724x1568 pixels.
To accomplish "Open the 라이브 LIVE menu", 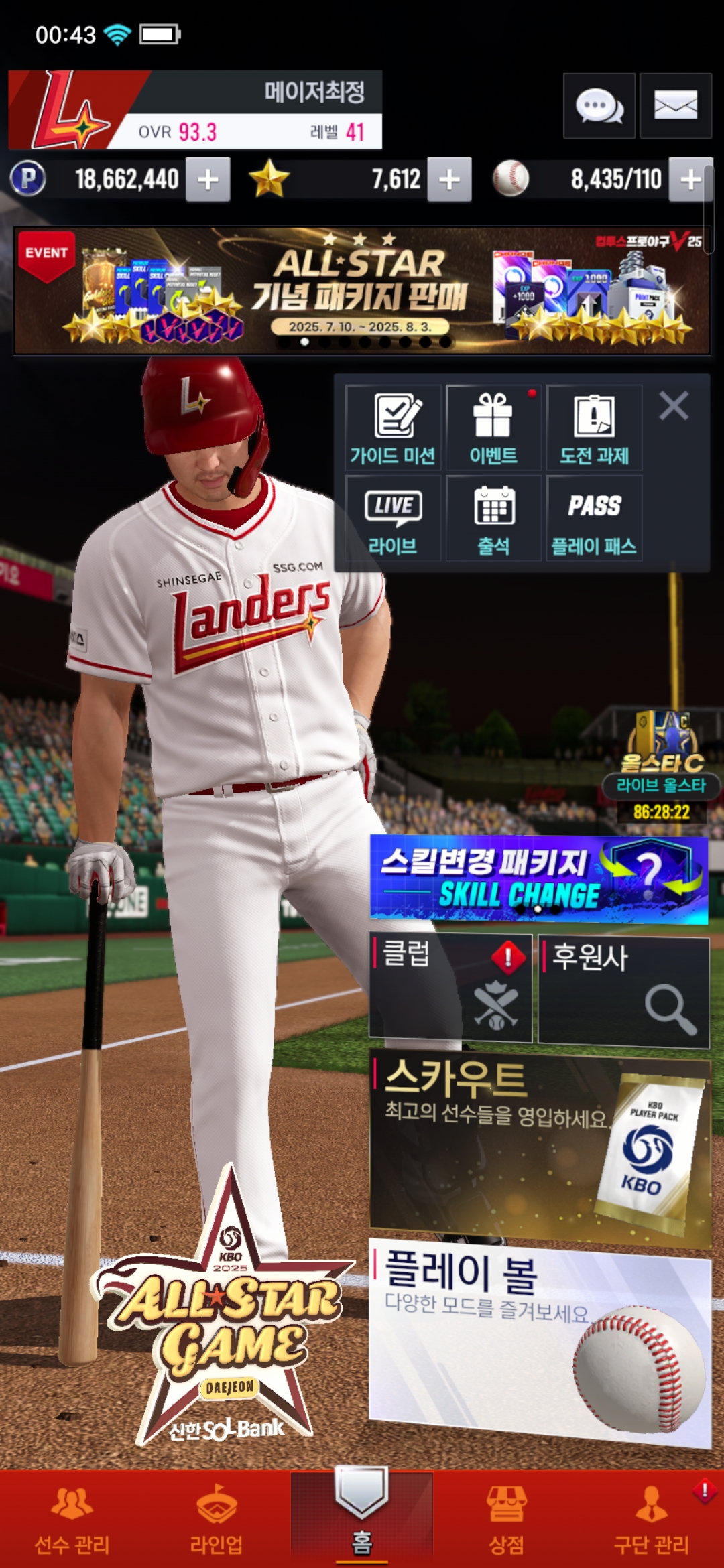I will [x=393, y=518].
